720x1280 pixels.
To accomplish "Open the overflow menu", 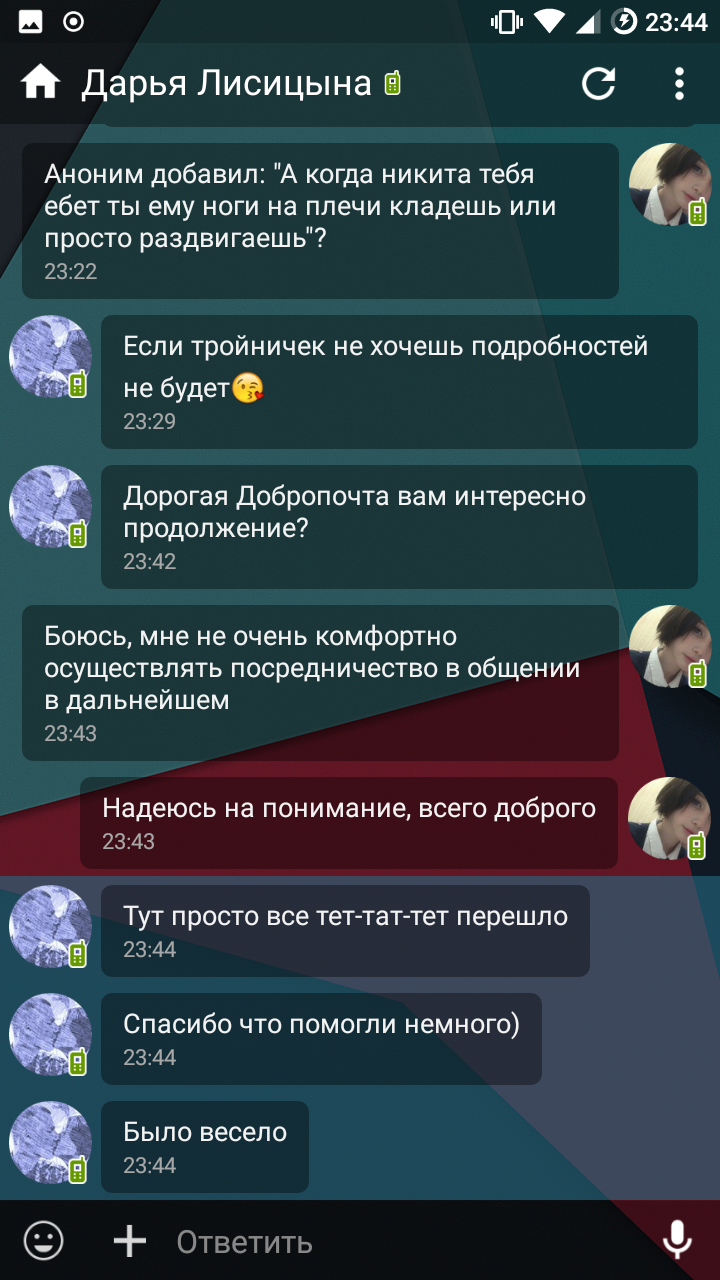I will pyautogui.click(x=679, y=83).
